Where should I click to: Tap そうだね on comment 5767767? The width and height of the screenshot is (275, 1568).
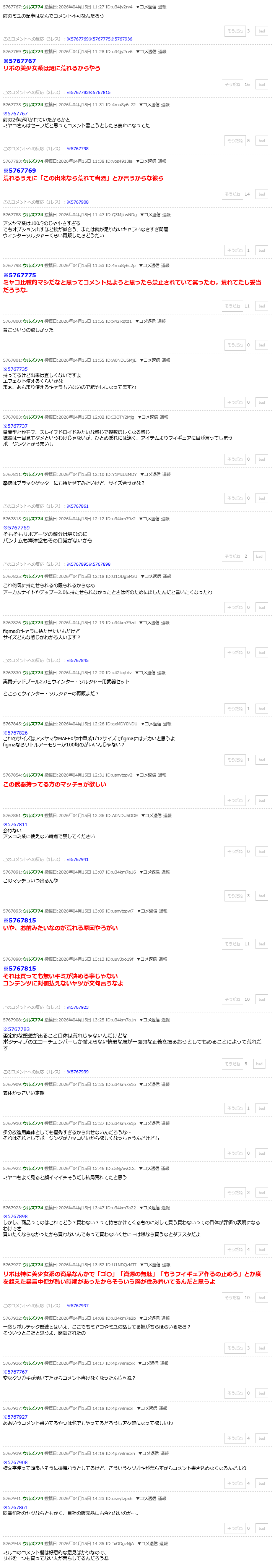(x=234, y=31)
